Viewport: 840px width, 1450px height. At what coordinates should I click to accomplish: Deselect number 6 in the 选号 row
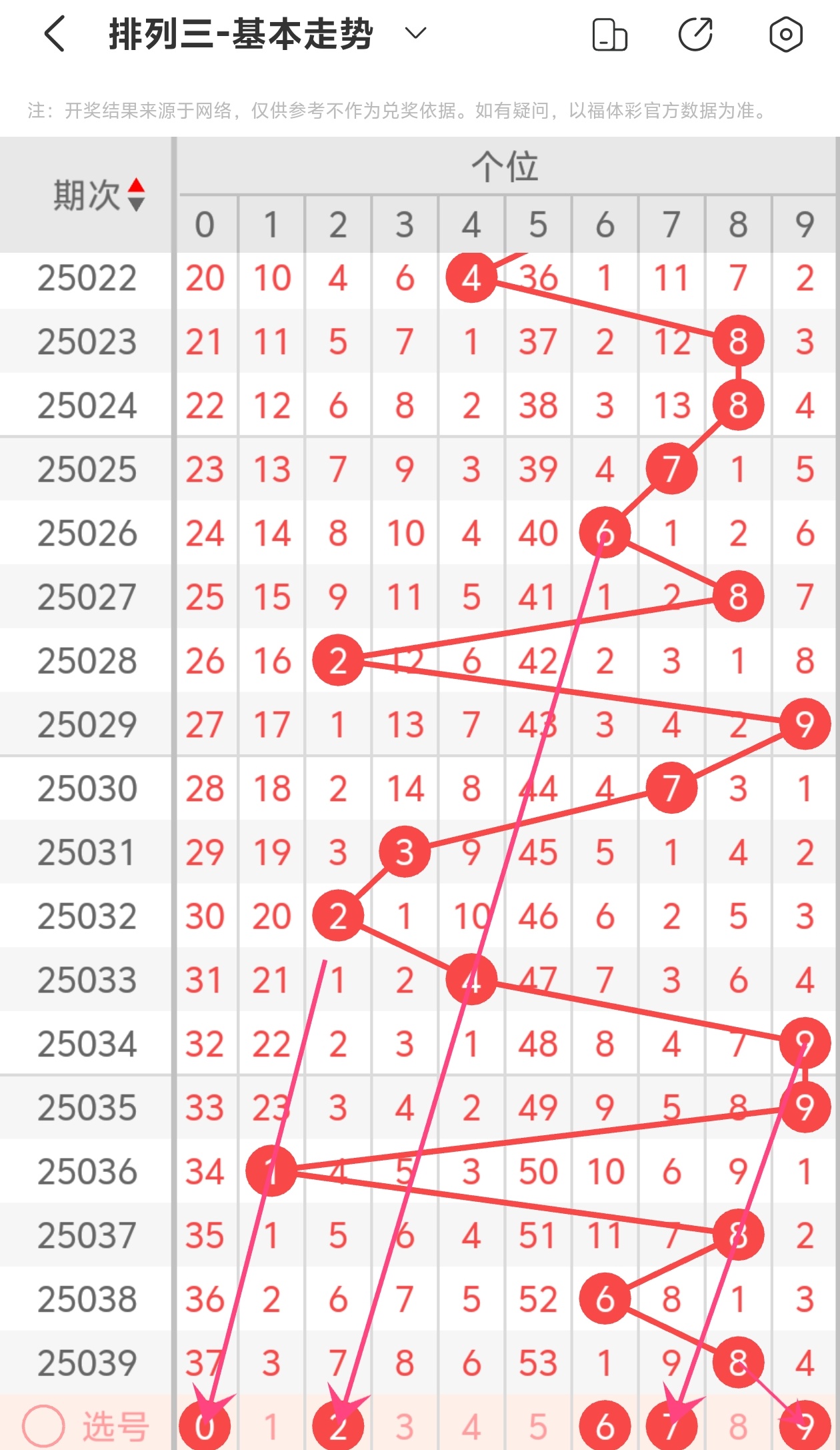[x=605, y=1427]
